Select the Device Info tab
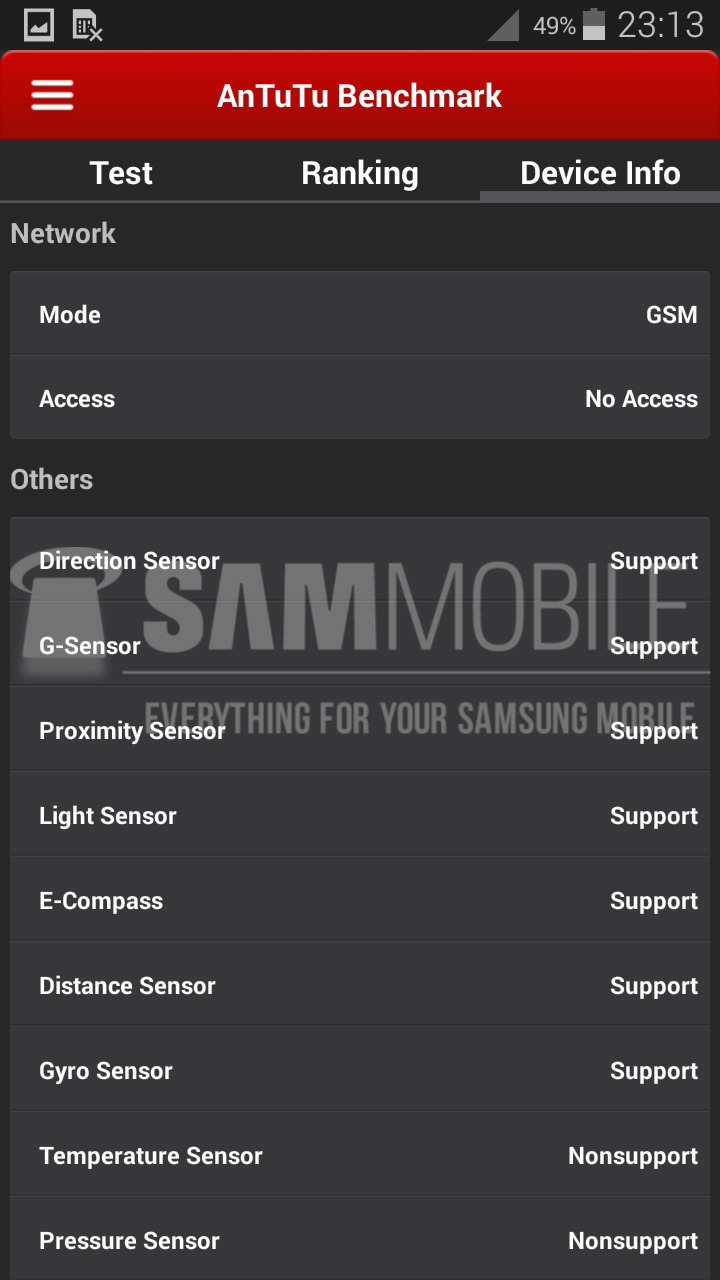Image resolution: width=720 pixels, height=1280 pixels. tap(600, 173)
